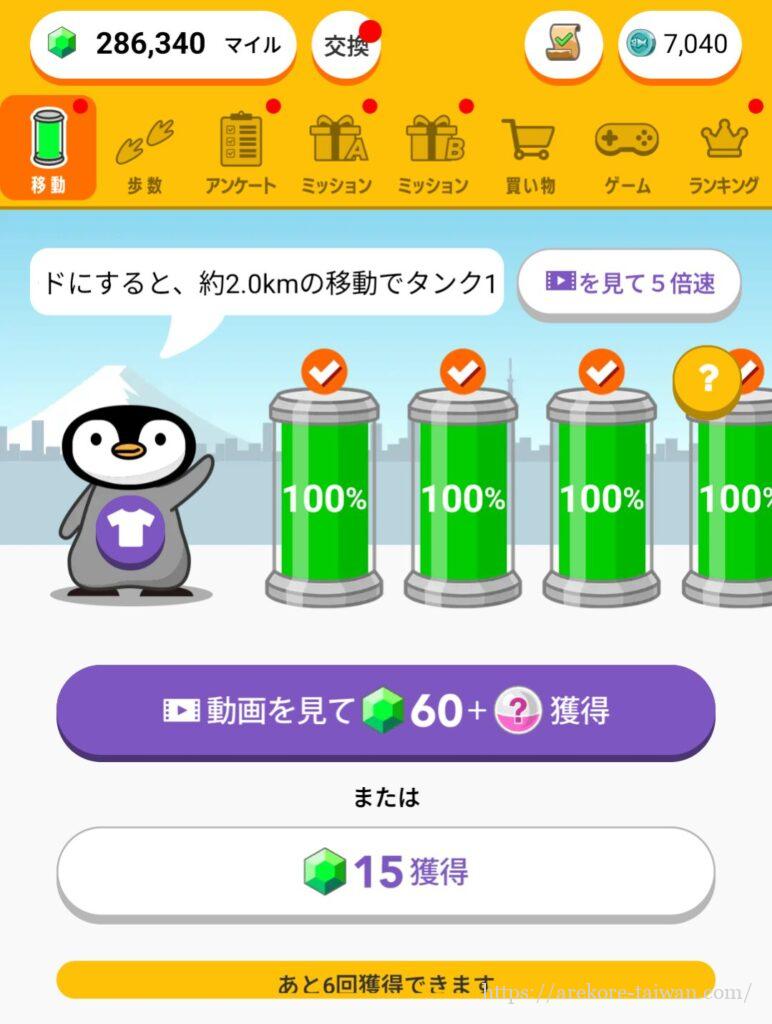Open the 286,340 マイル balance
Viewport: 772px width, 1024px height.
(163, 45)
